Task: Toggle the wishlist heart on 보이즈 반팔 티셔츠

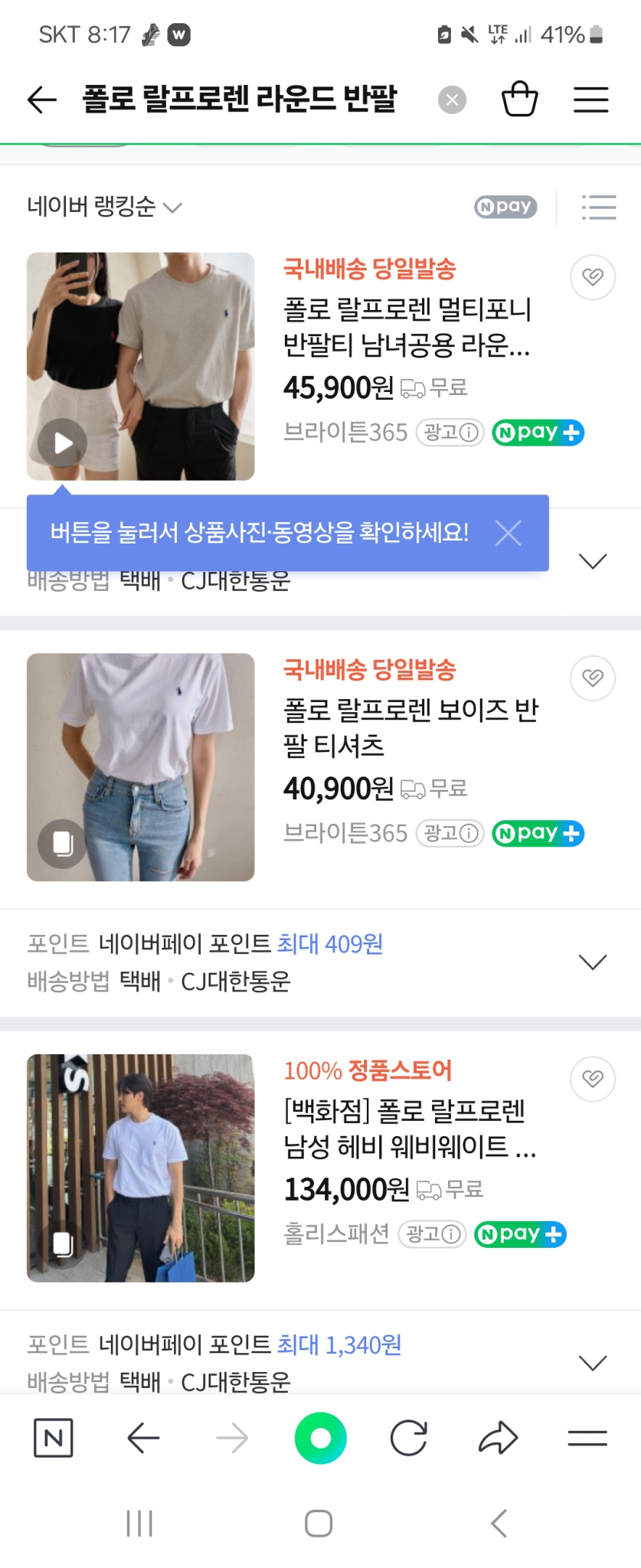Action: click(x=591, y=678)
